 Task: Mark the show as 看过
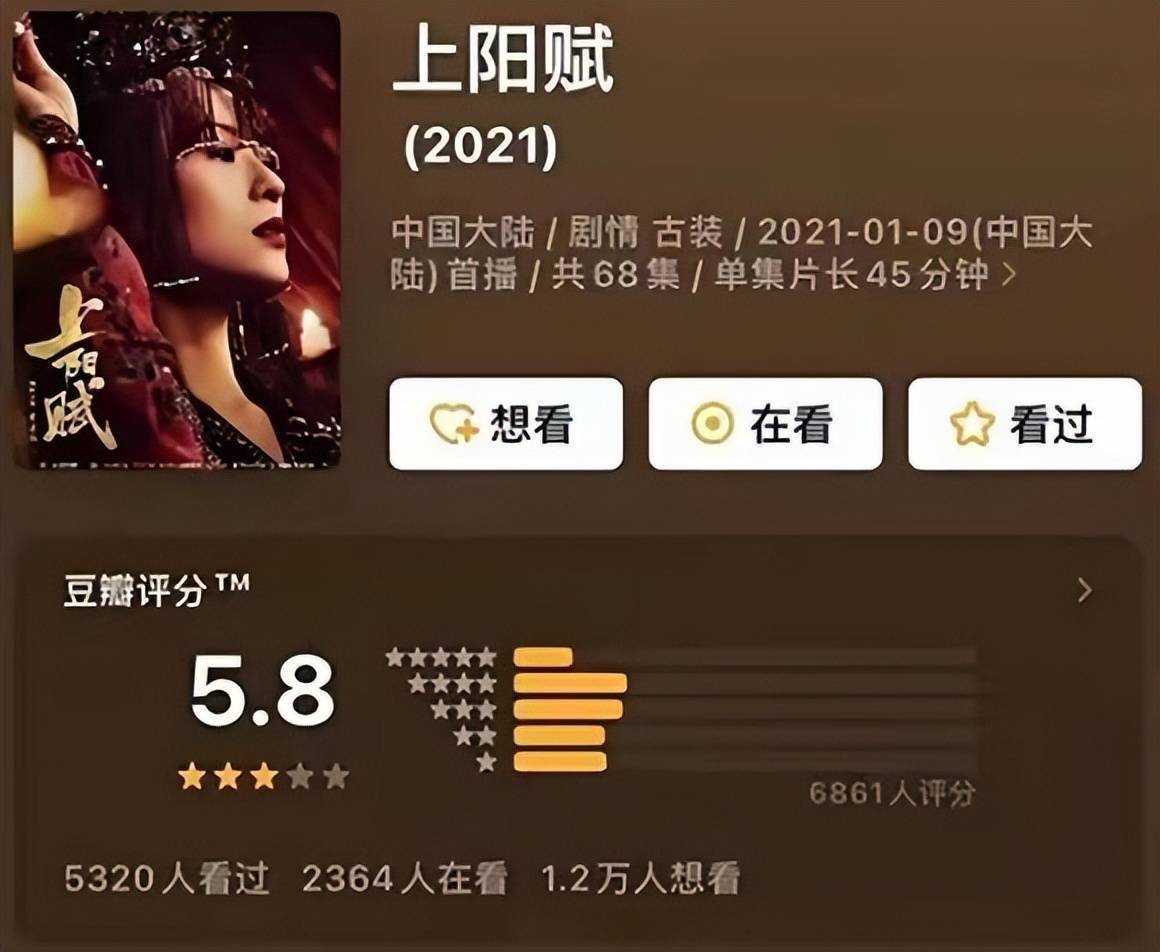point(1024,424)
